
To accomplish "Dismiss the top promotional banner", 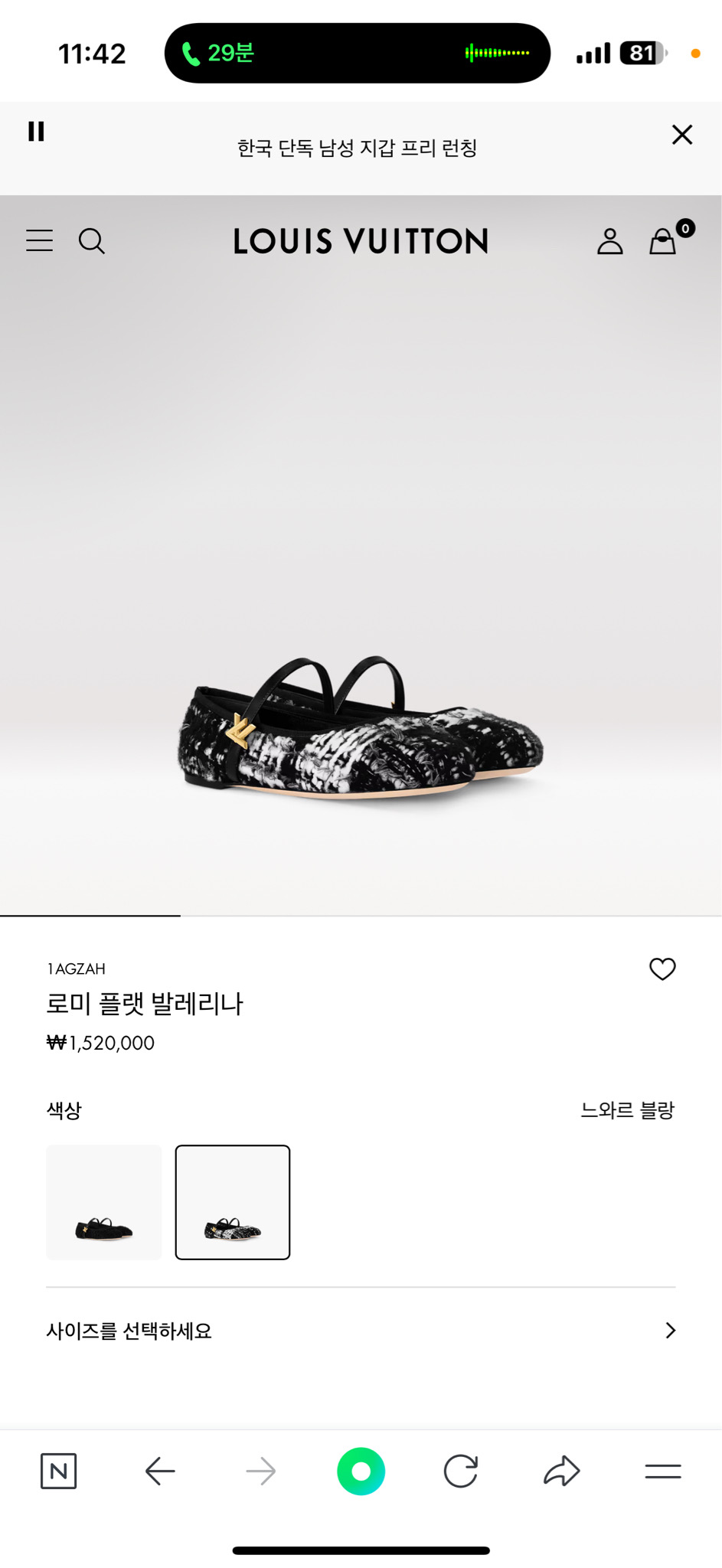I will tap(681, 134).
